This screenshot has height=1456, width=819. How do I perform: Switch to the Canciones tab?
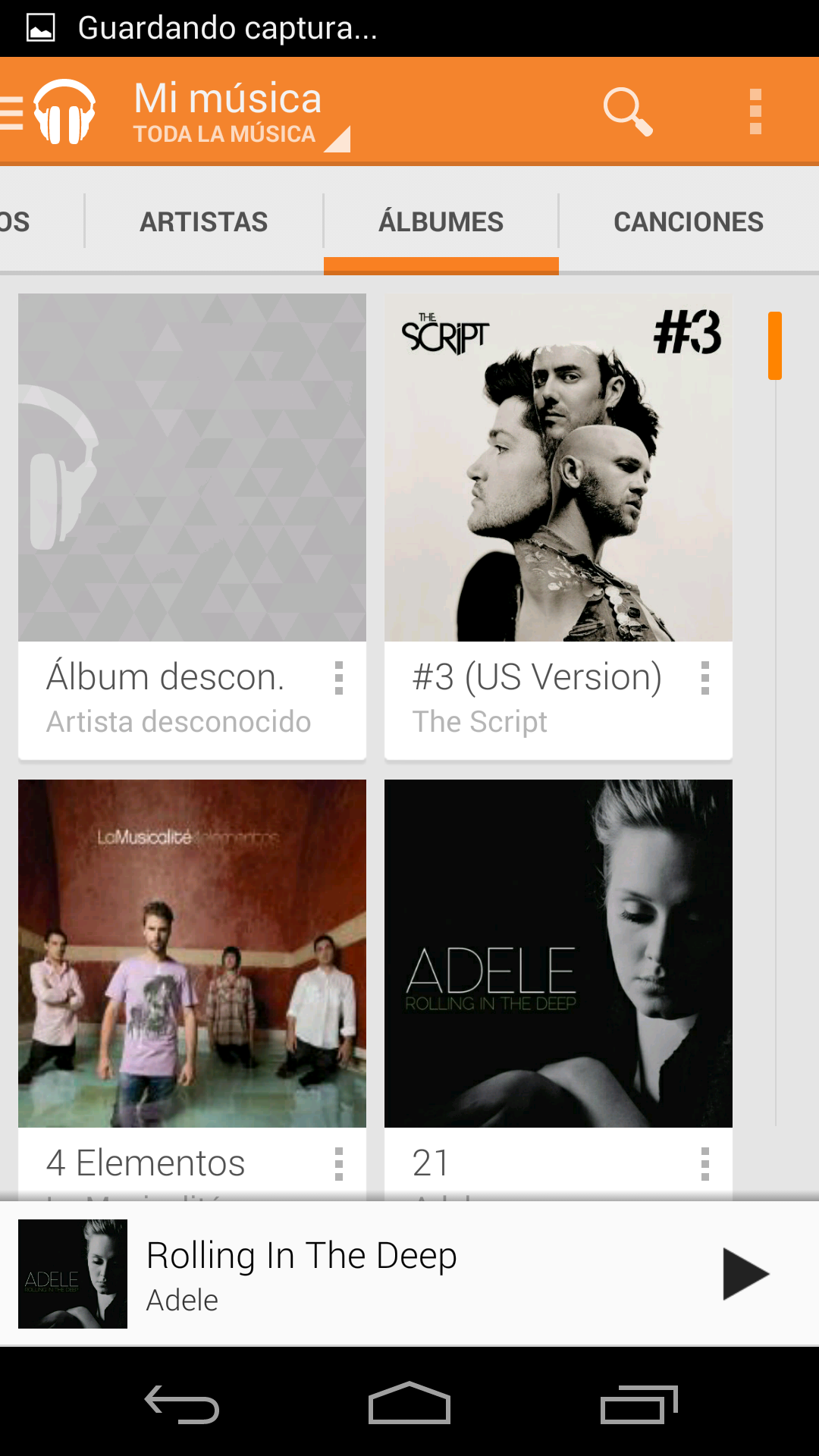(688, 222)
